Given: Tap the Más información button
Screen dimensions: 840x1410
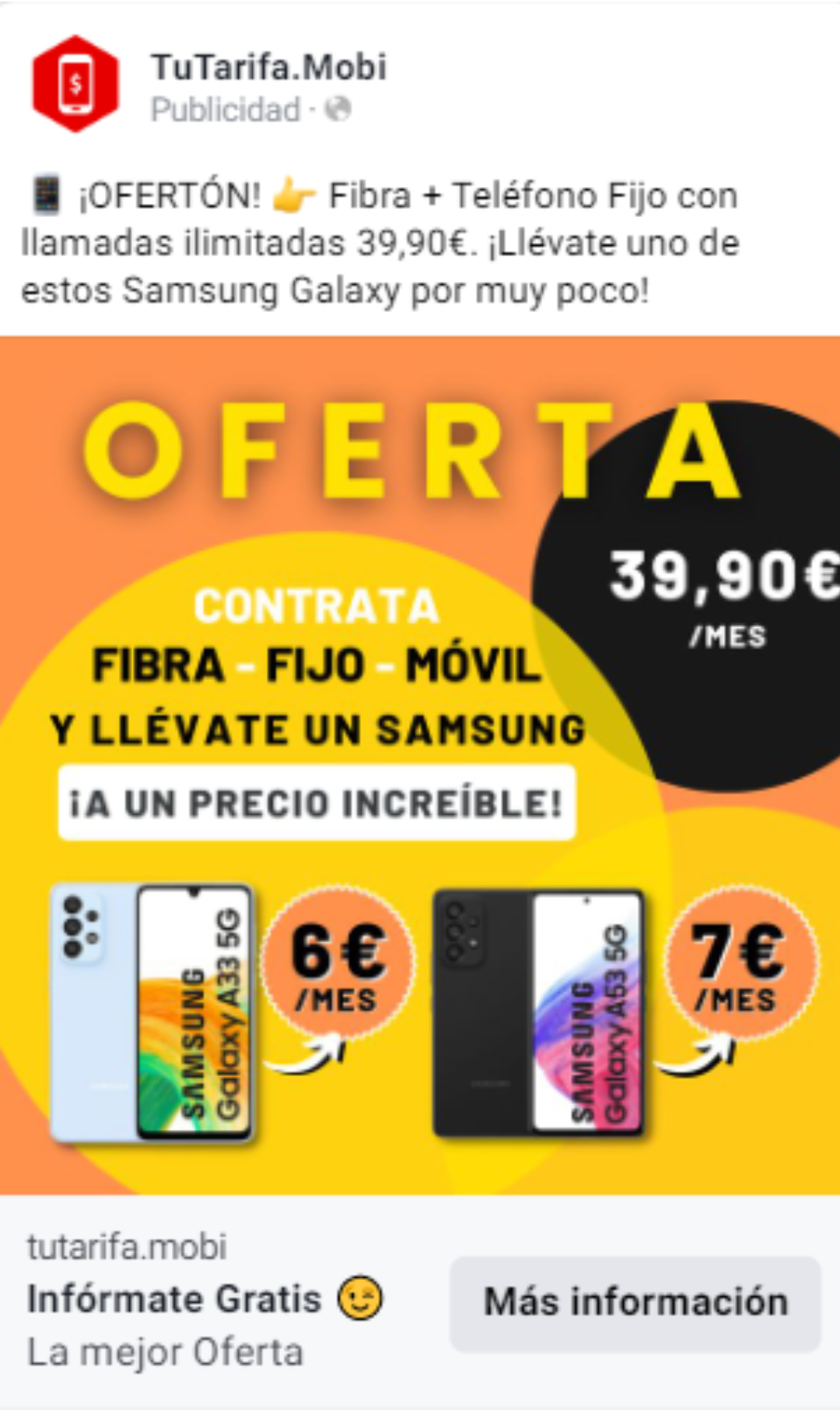Looking at the screenshot, I should (x=635, y=1303).
